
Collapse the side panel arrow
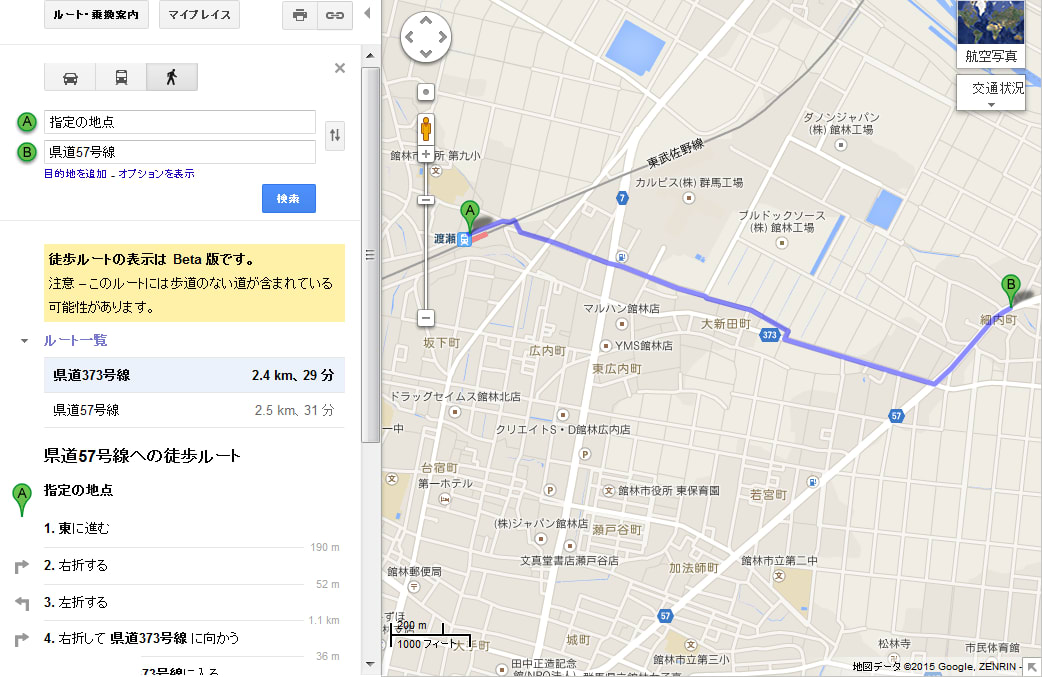(x=367, y=14)
